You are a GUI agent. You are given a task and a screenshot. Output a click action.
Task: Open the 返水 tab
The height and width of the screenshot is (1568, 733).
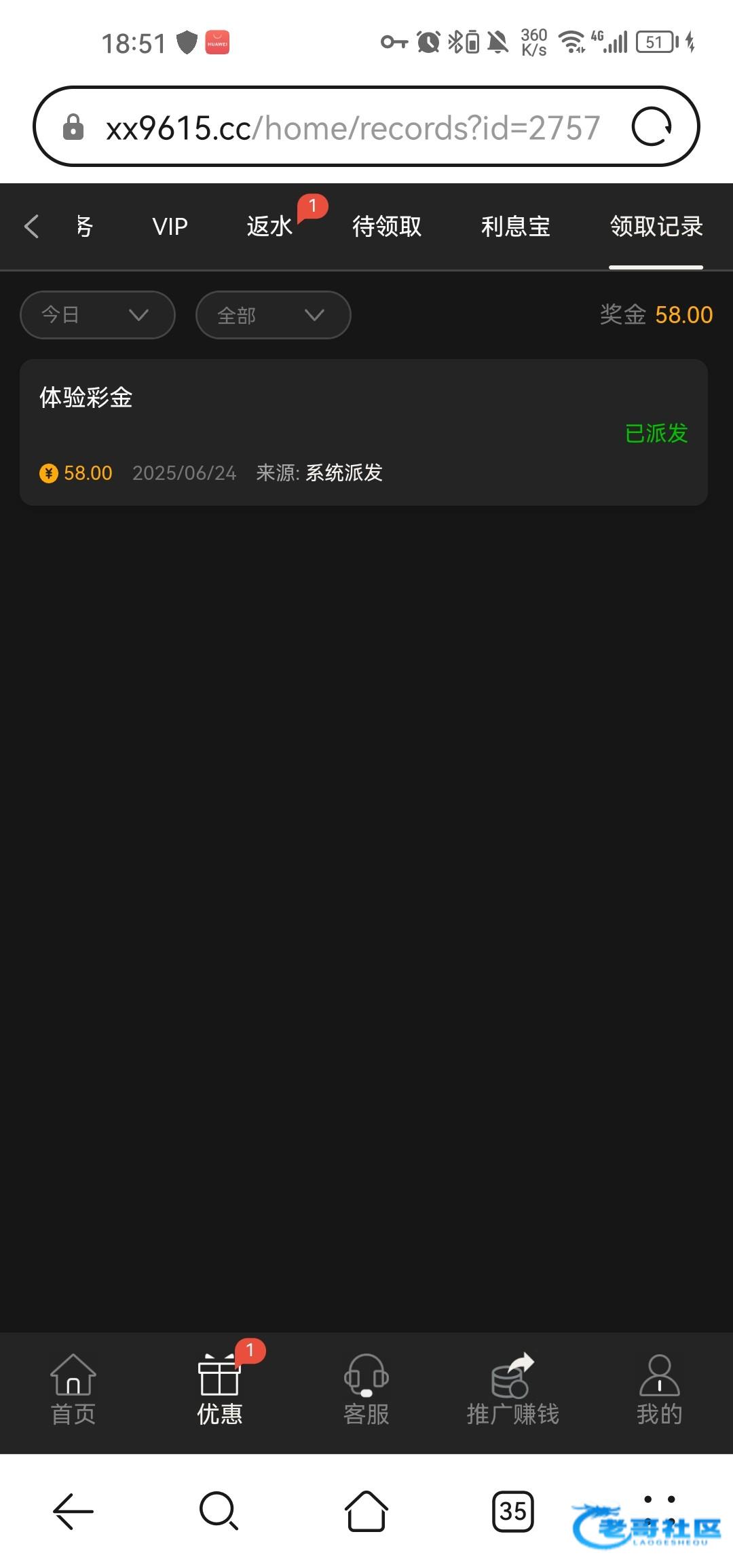click(x=269, y=226)
